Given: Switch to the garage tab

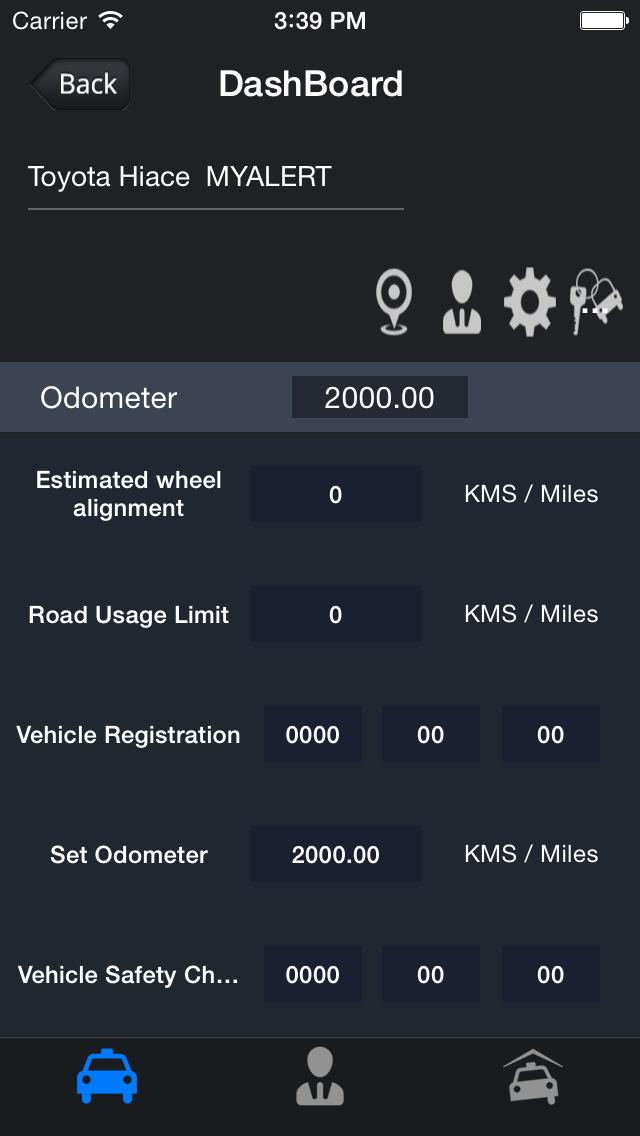Looking at the screenshot, I should pos(533,1077).
